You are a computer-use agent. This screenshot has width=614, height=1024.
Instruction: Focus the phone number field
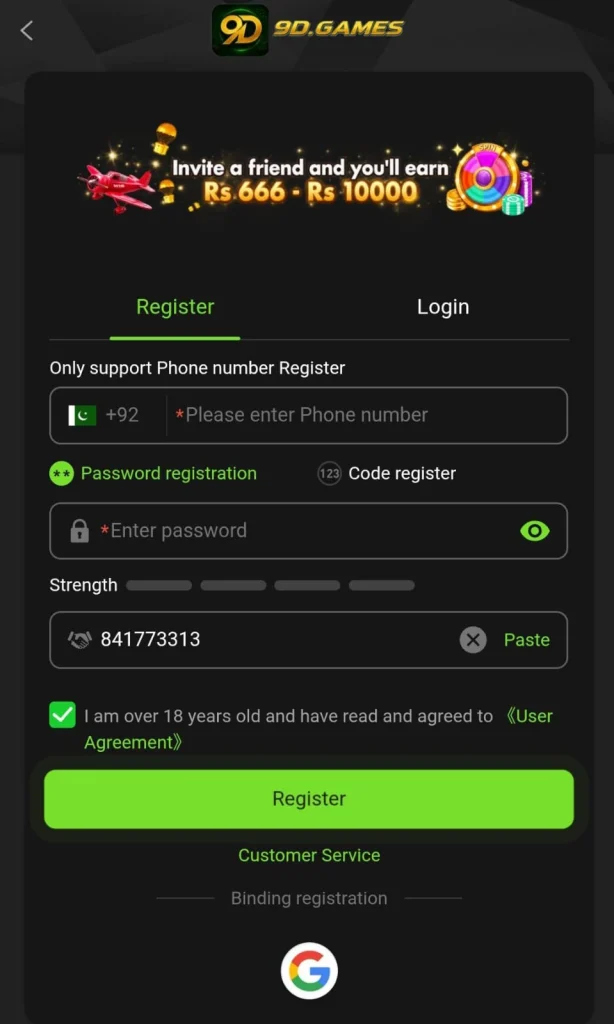(x=367, y=415)
